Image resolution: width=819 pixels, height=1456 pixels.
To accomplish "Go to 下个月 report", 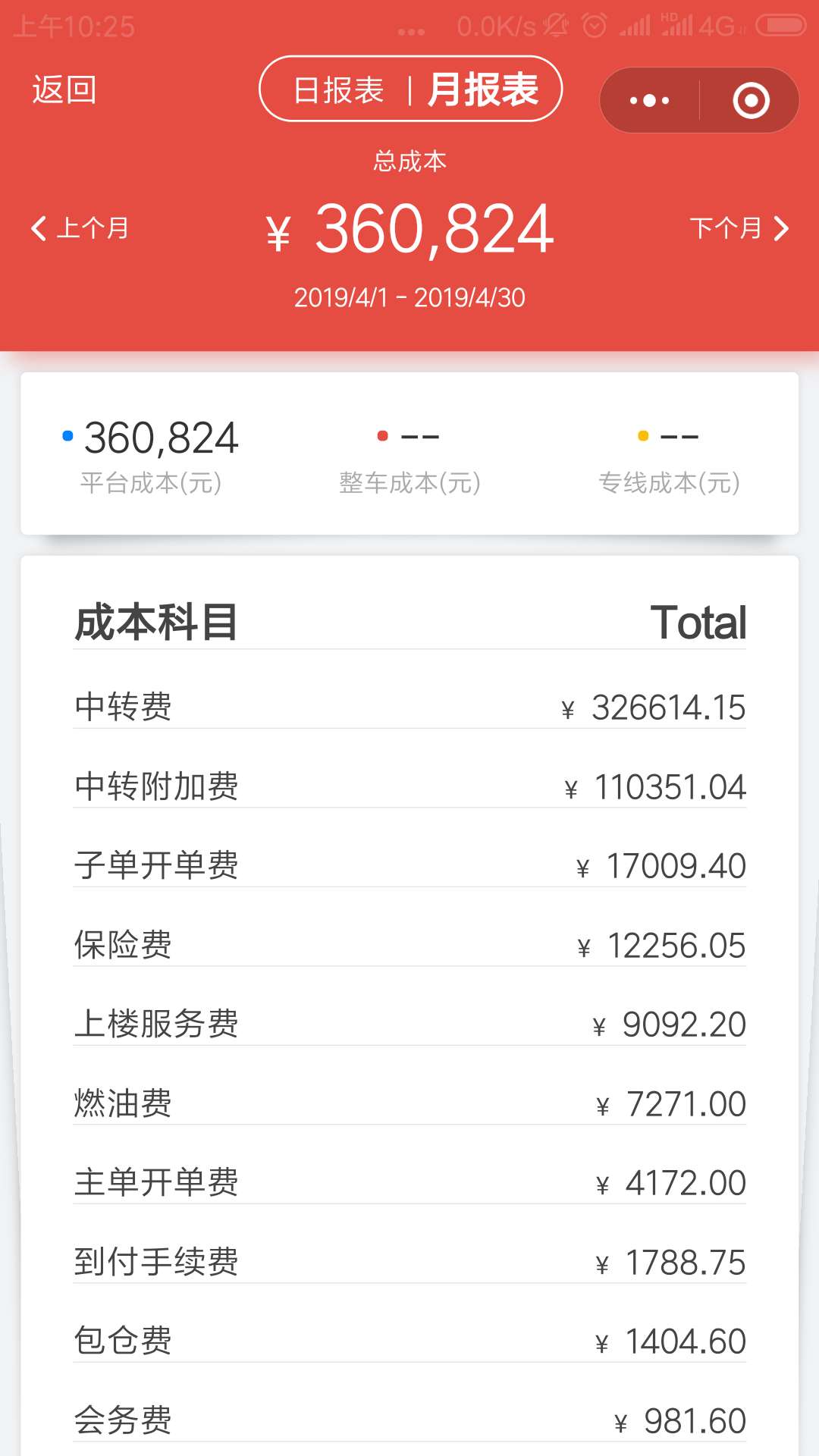I will tap(739, 228).
